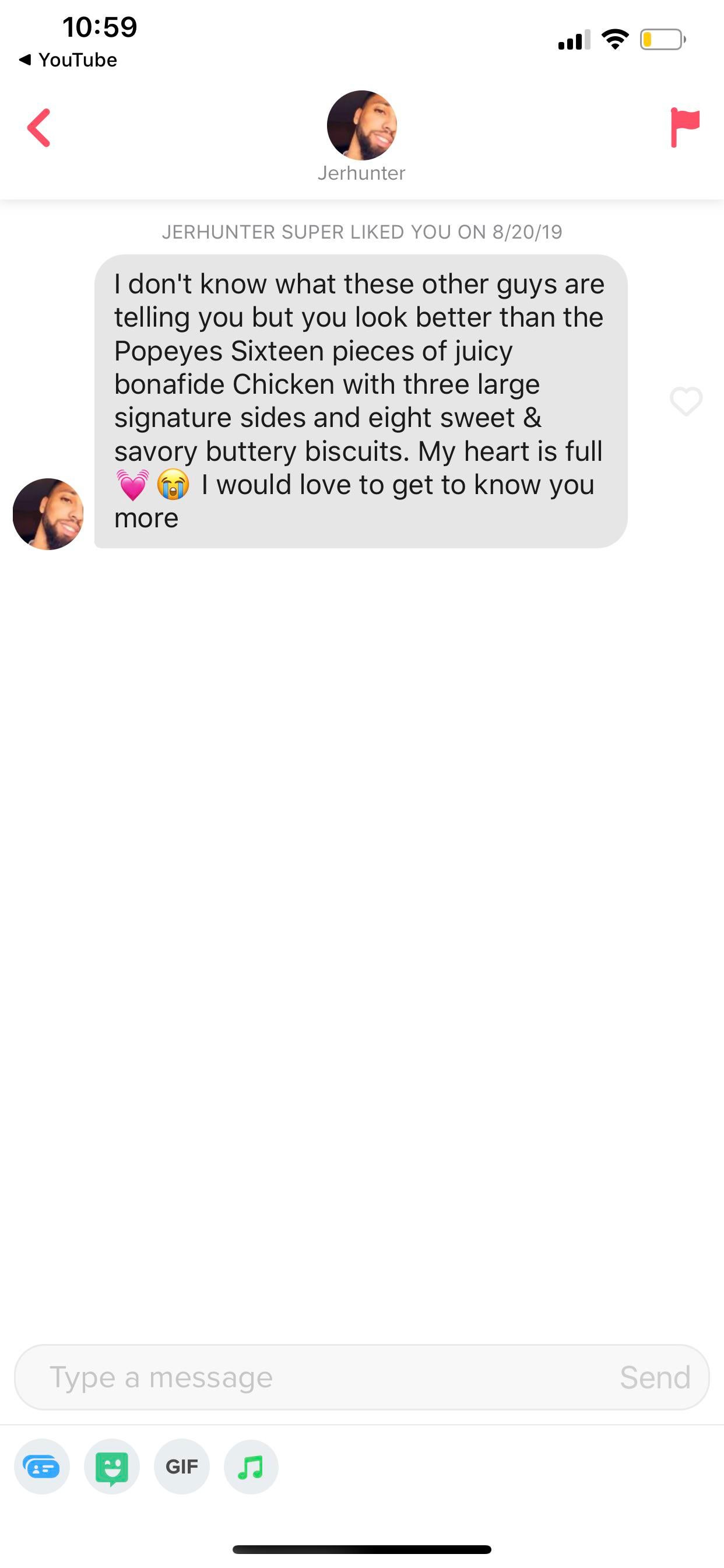The image size is (724, 1568).
Task: Focus the Type a message field
Action: coord(317,1377)
